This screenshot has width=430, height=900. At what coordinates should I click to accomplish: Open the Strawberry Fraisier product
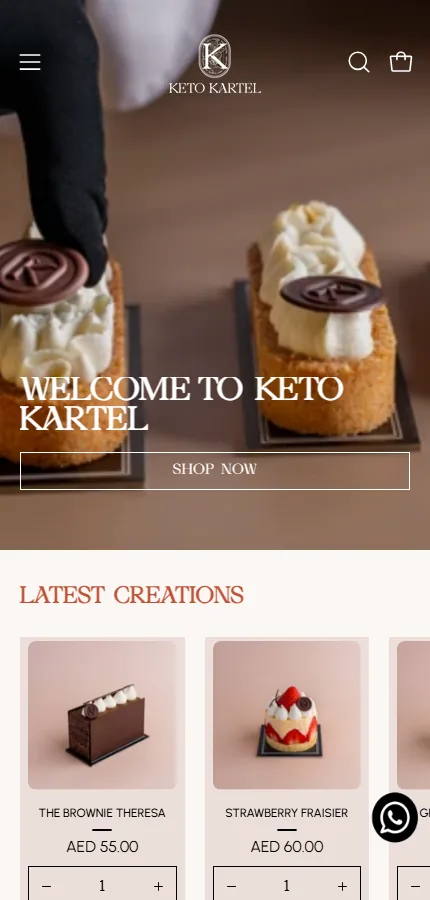coord(286,813)
